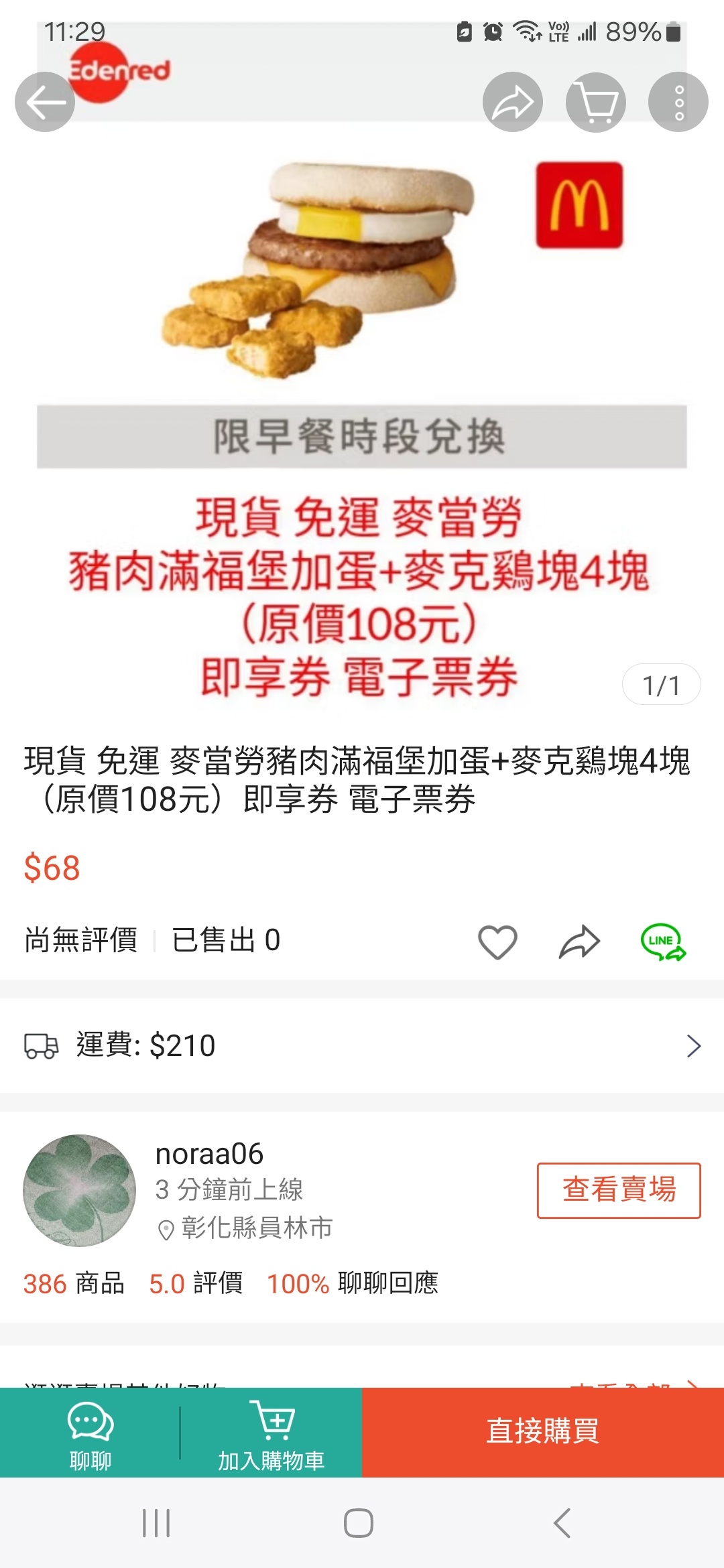Tap 查看賣場 to view the seller's shop

618,1190
